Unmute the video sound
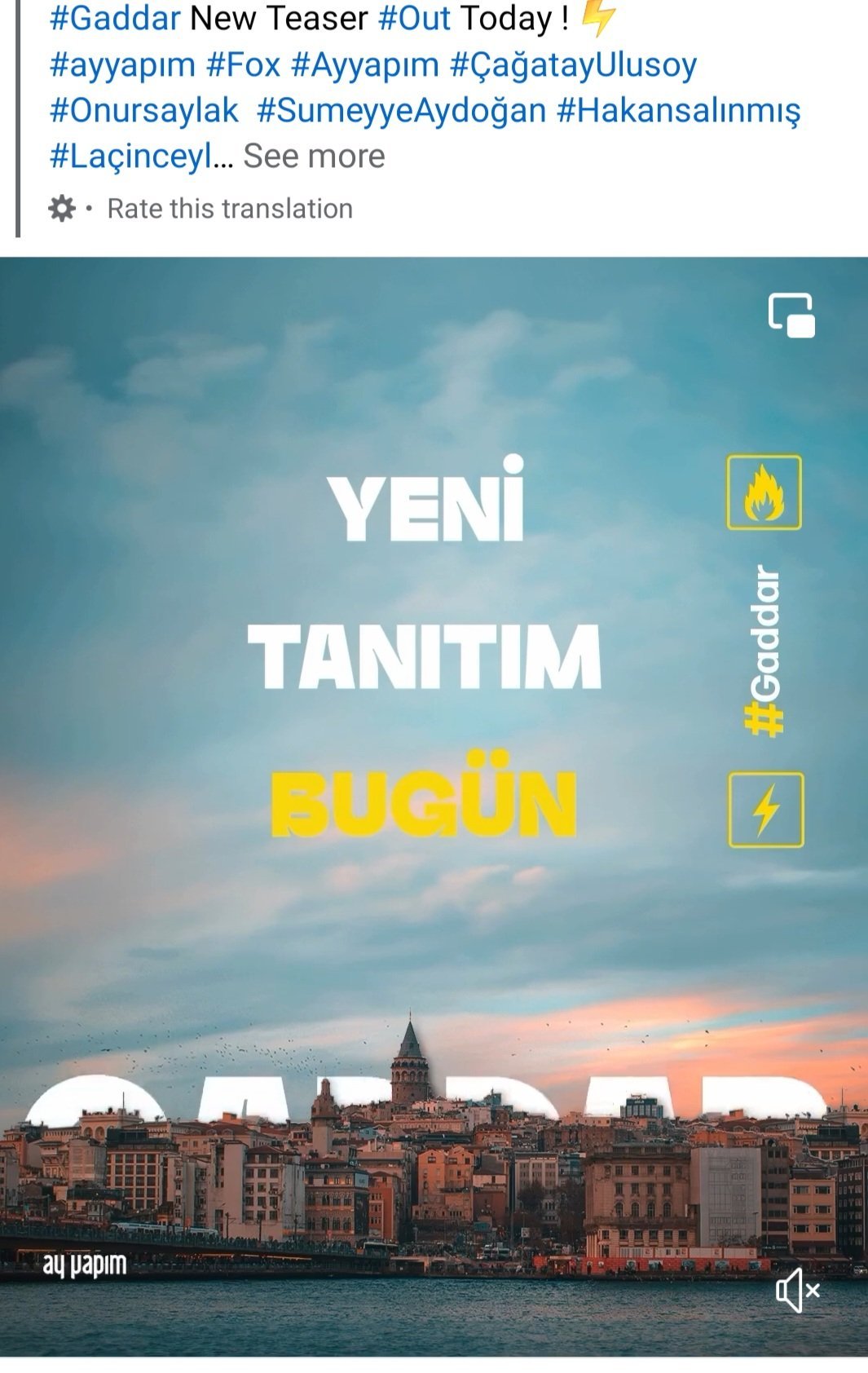868x1373 pixels. pyautogui.click(x=797, y=1291)
